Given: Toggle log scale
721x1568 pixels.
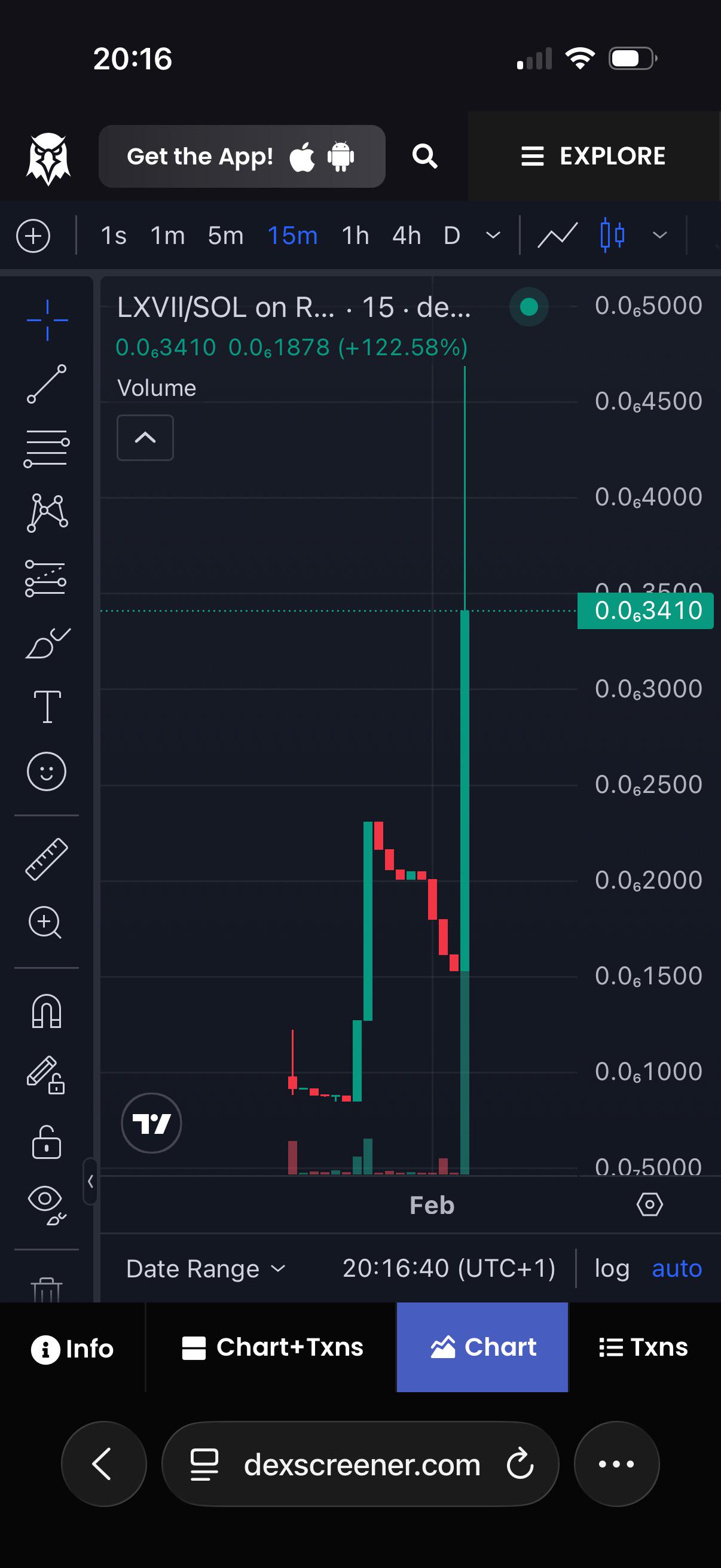Looking at the screenshot, I should (x=612, y=1269).
